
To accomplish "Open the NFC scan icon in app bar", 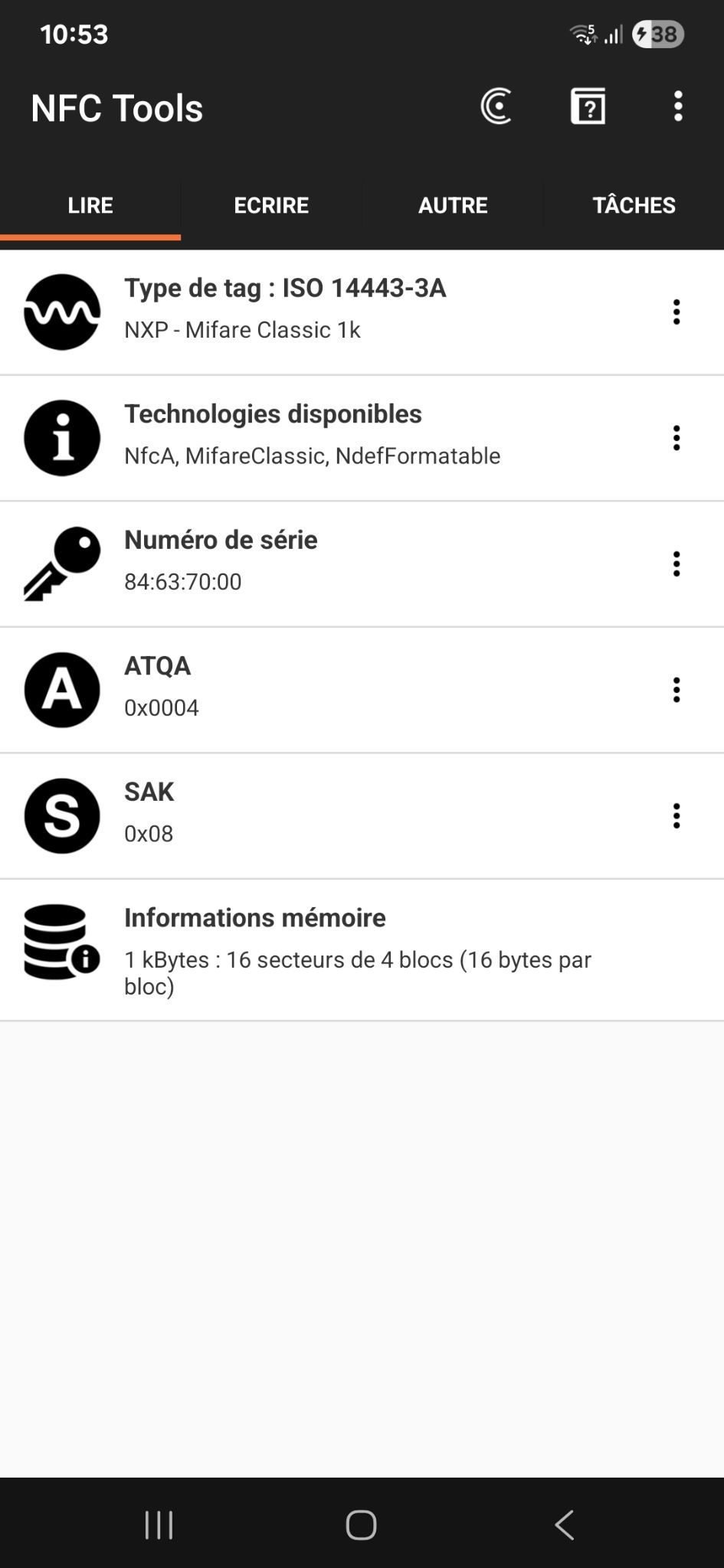I will [496, 106].
